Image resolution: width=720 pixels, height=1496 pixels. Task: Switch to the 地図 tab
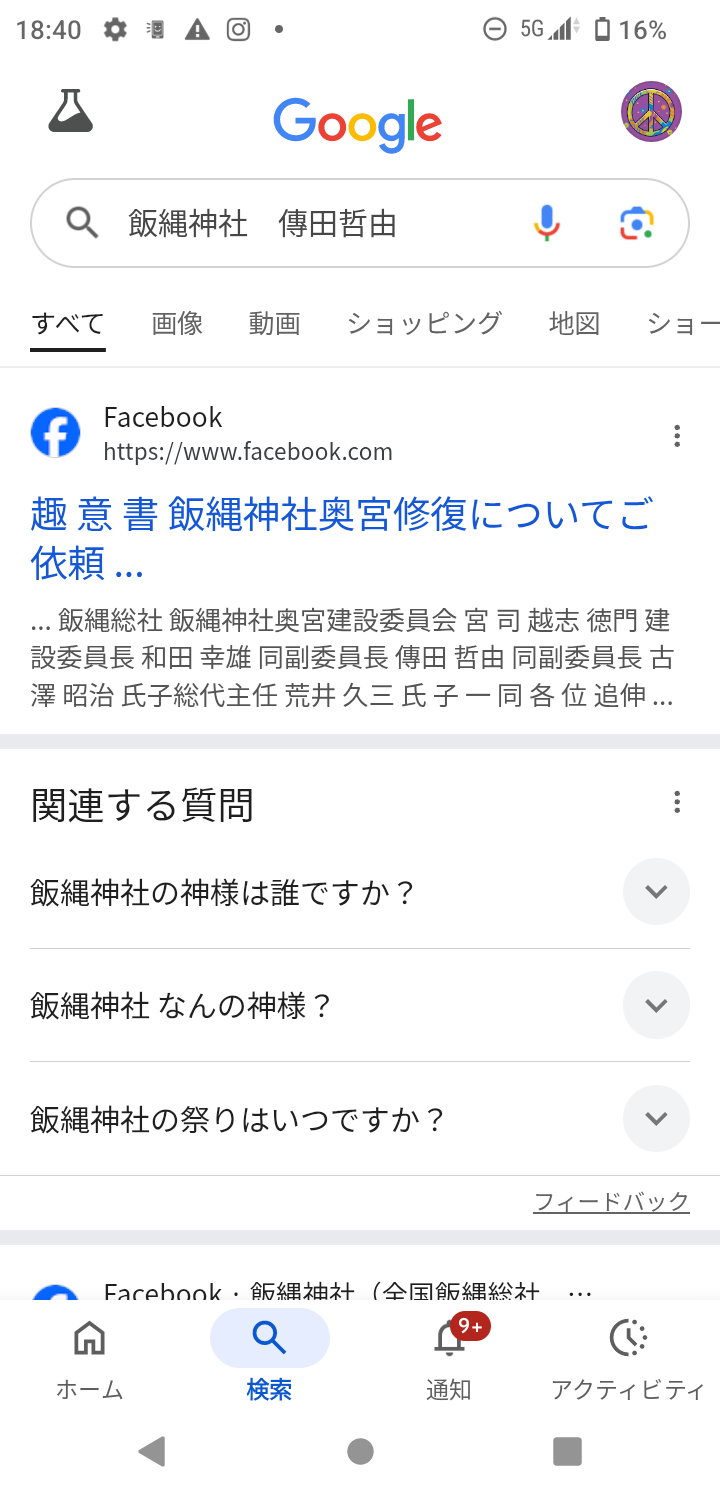point(574,323)
